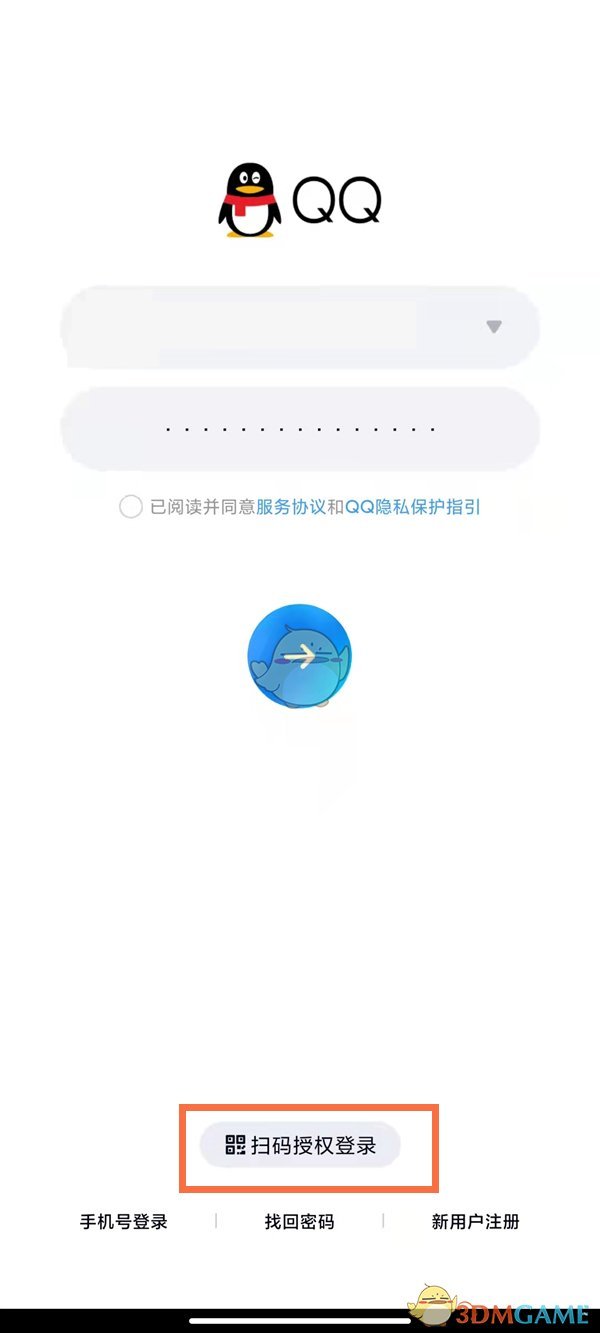Check the agreement circle before 已阅读并同意
This screenshot has height=1333, width=600.
130,507
